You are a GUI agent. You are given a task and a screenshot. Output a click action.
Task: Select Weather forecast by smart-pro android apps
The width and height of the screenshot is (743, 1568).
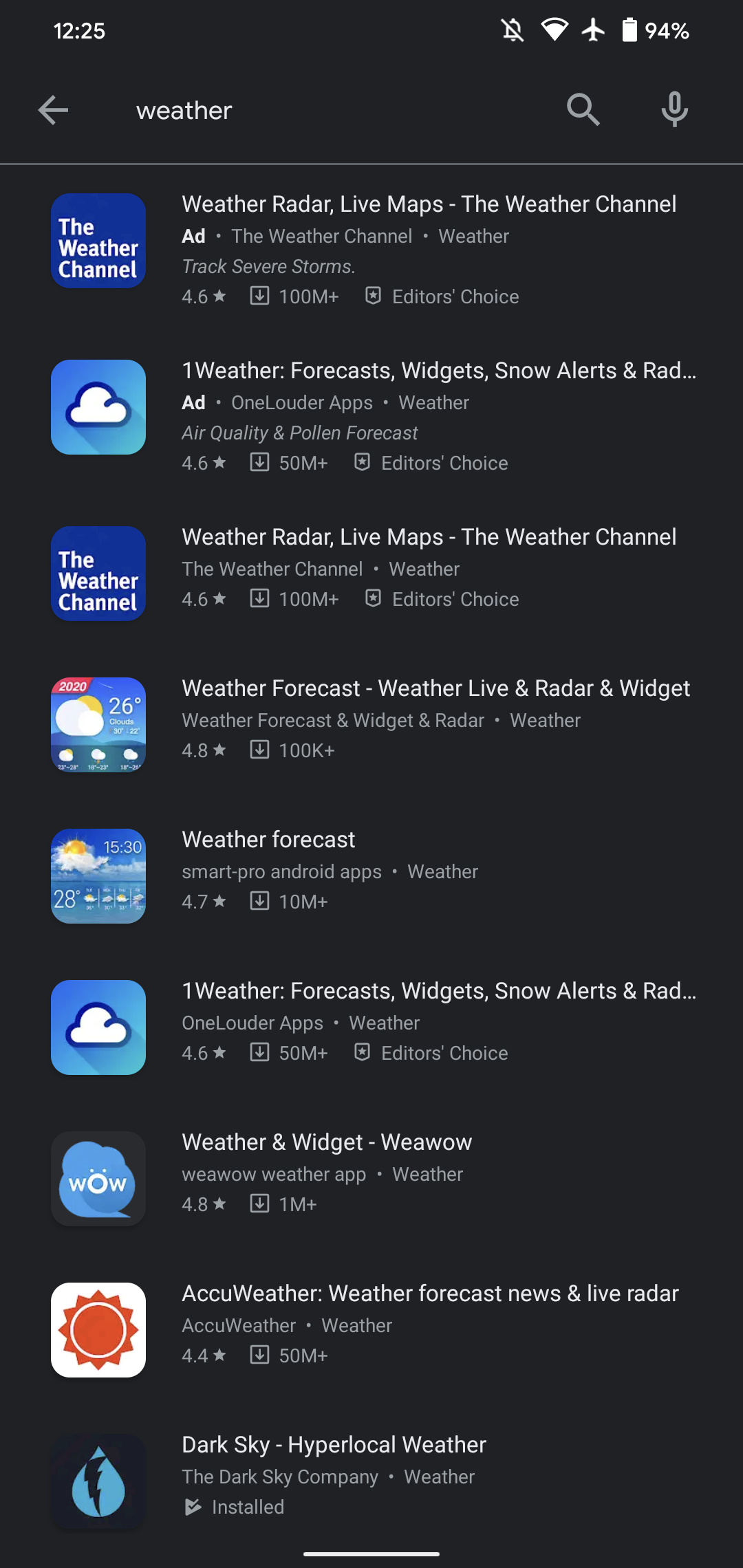pyautogui.click(x=268, y=840)
